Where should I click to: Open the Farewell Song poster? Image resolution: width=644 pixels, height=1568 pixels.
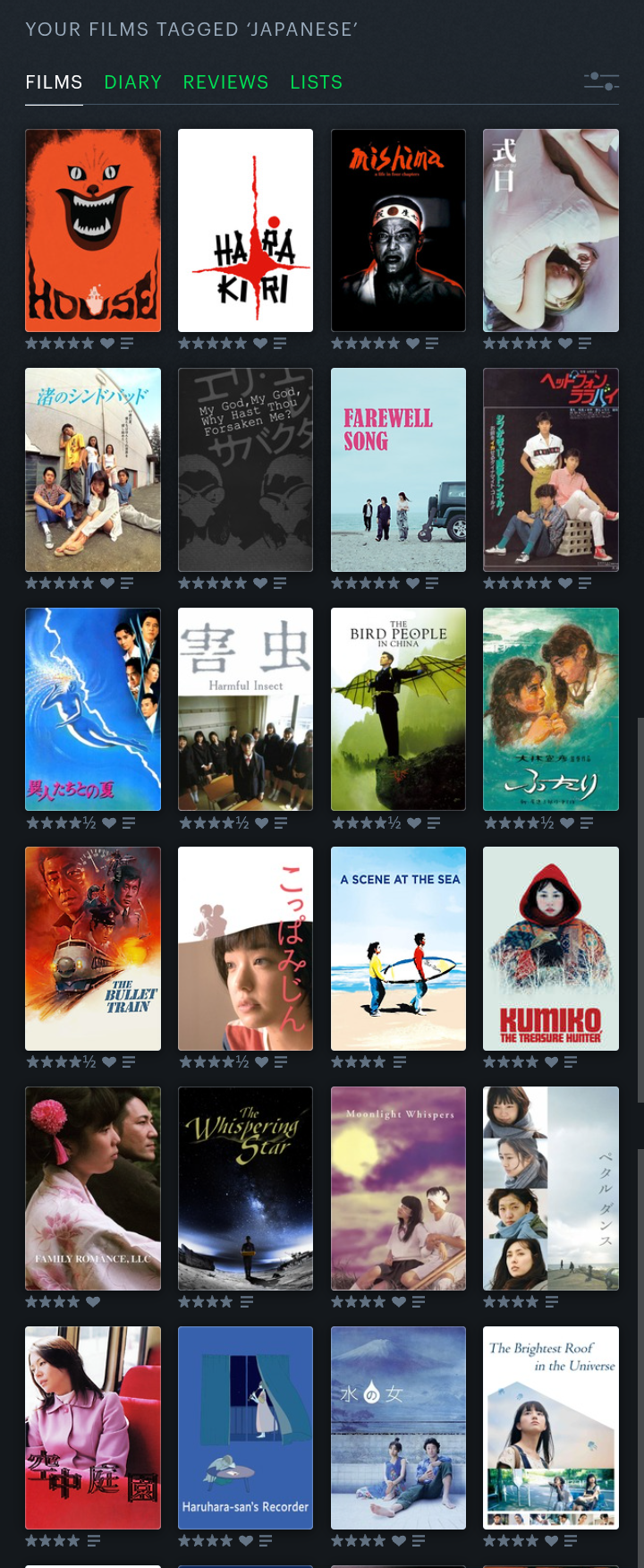pyautogui.click(x=398, y=470)
